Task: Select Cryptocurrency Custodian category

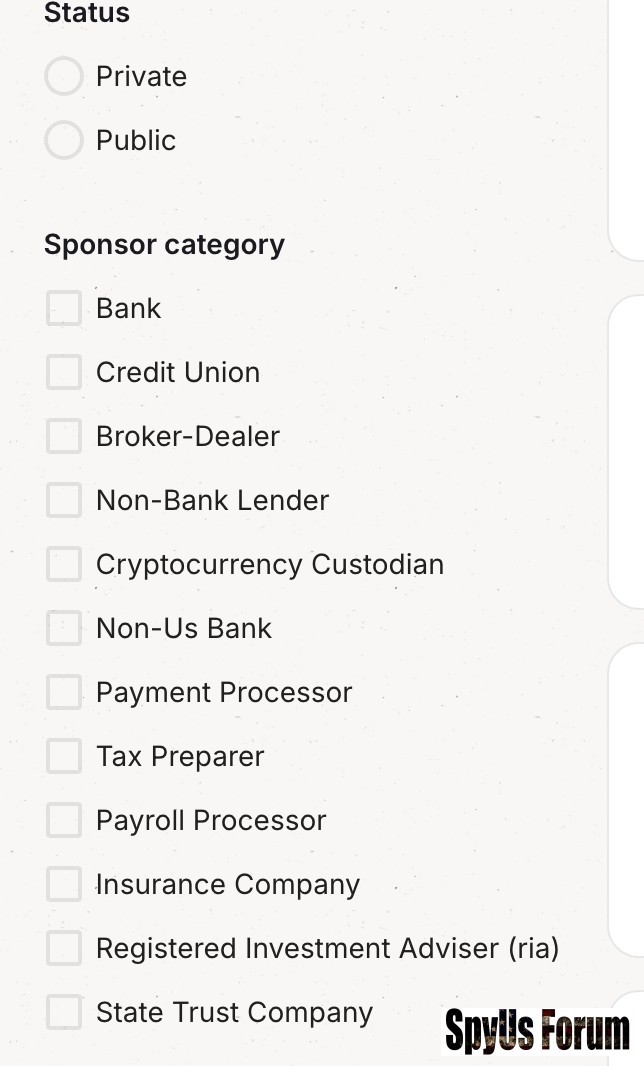Action: point(64,565)
